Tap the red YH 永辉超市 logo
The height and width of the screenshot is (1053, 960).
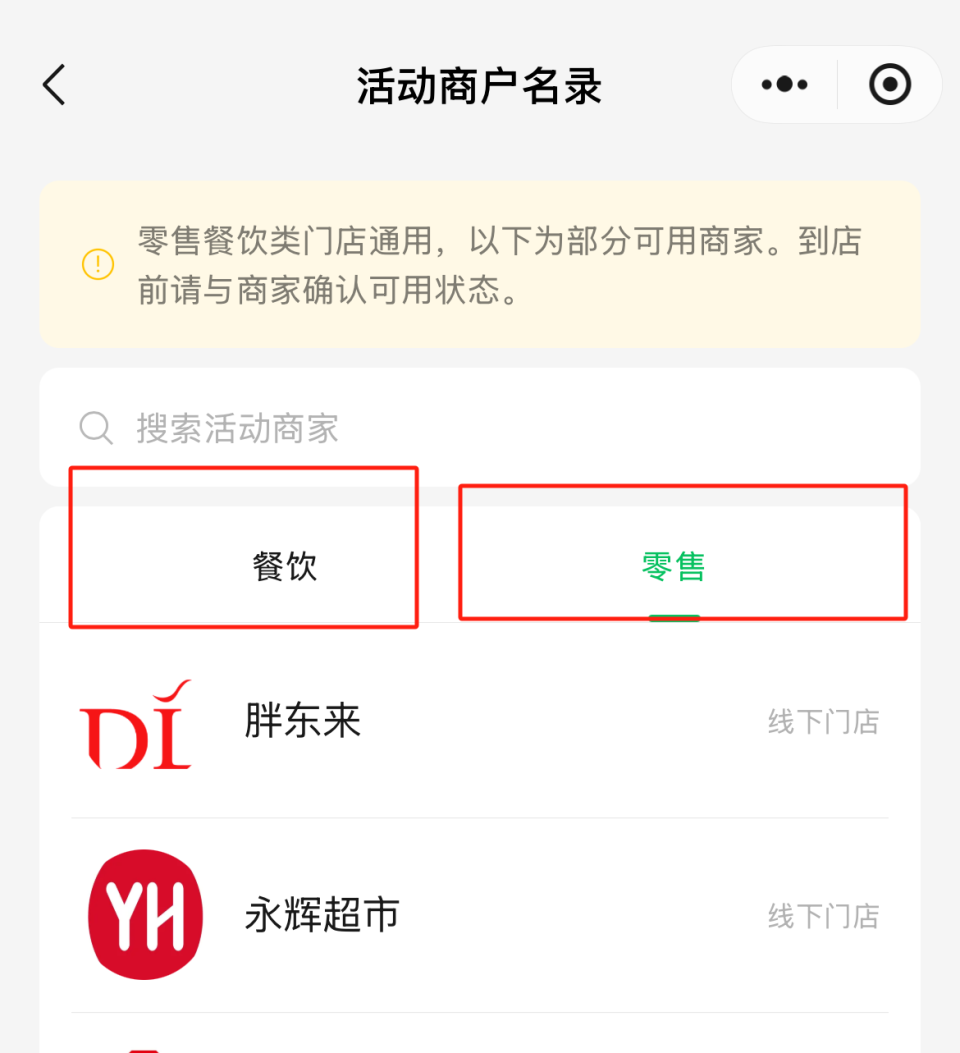tap(145, 913)
